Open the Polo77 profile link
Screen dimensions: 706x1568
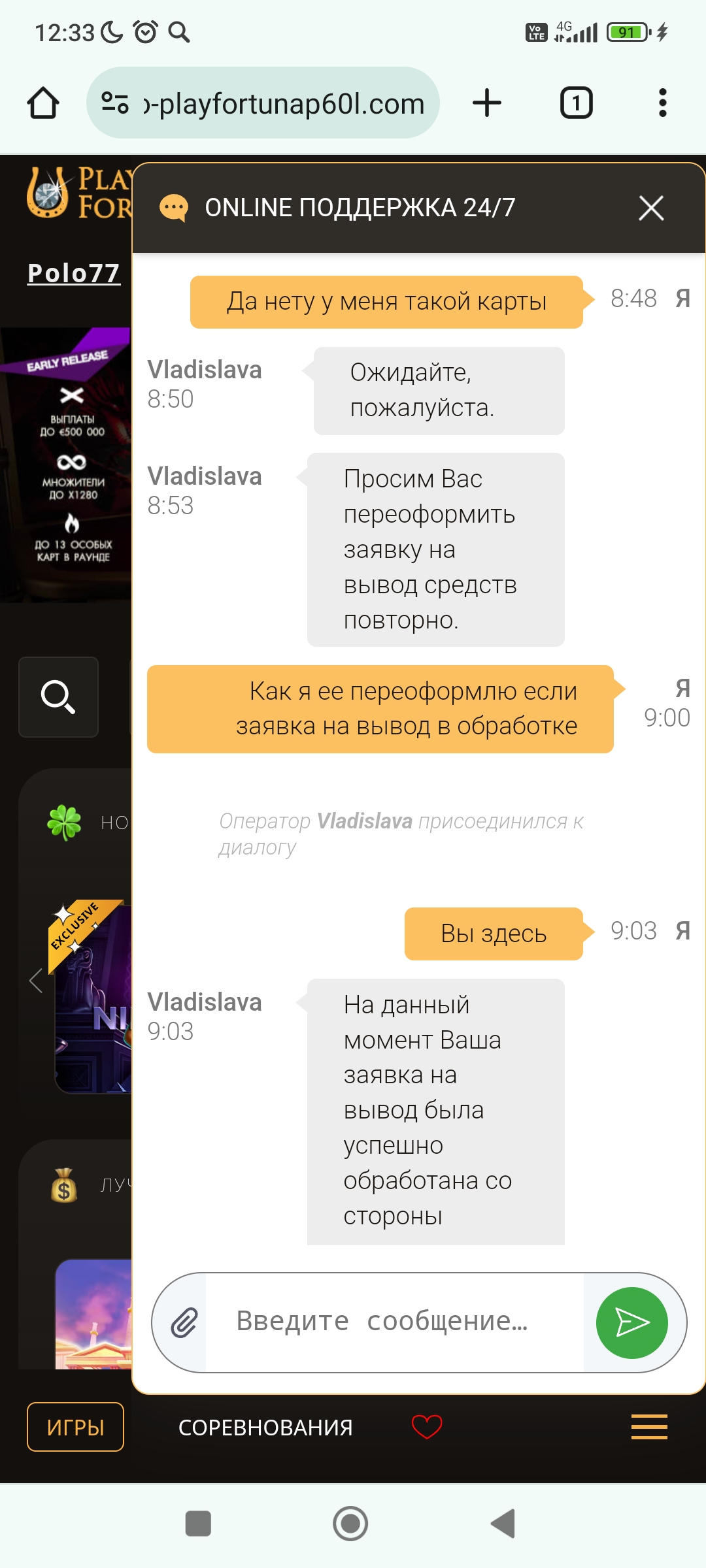[x=73, y=273]
